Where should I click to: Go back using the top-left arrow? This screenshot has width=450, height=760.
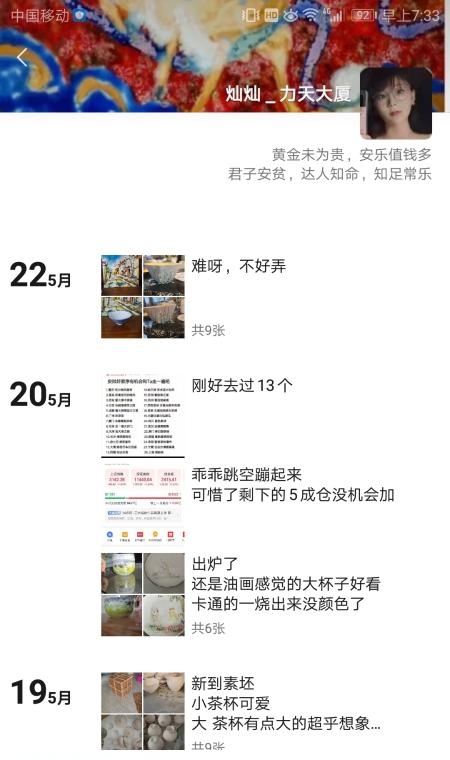[21, 57]
